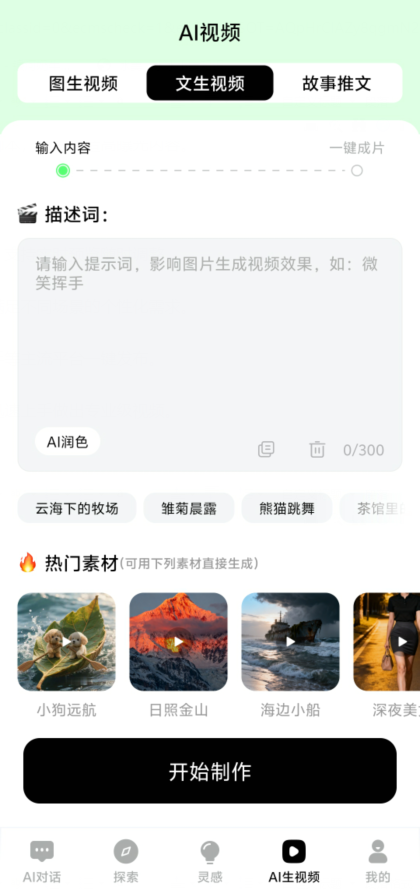Focus the 描述词 prompt text field
Screen dimensions: 420x889
tap(210, 335)
